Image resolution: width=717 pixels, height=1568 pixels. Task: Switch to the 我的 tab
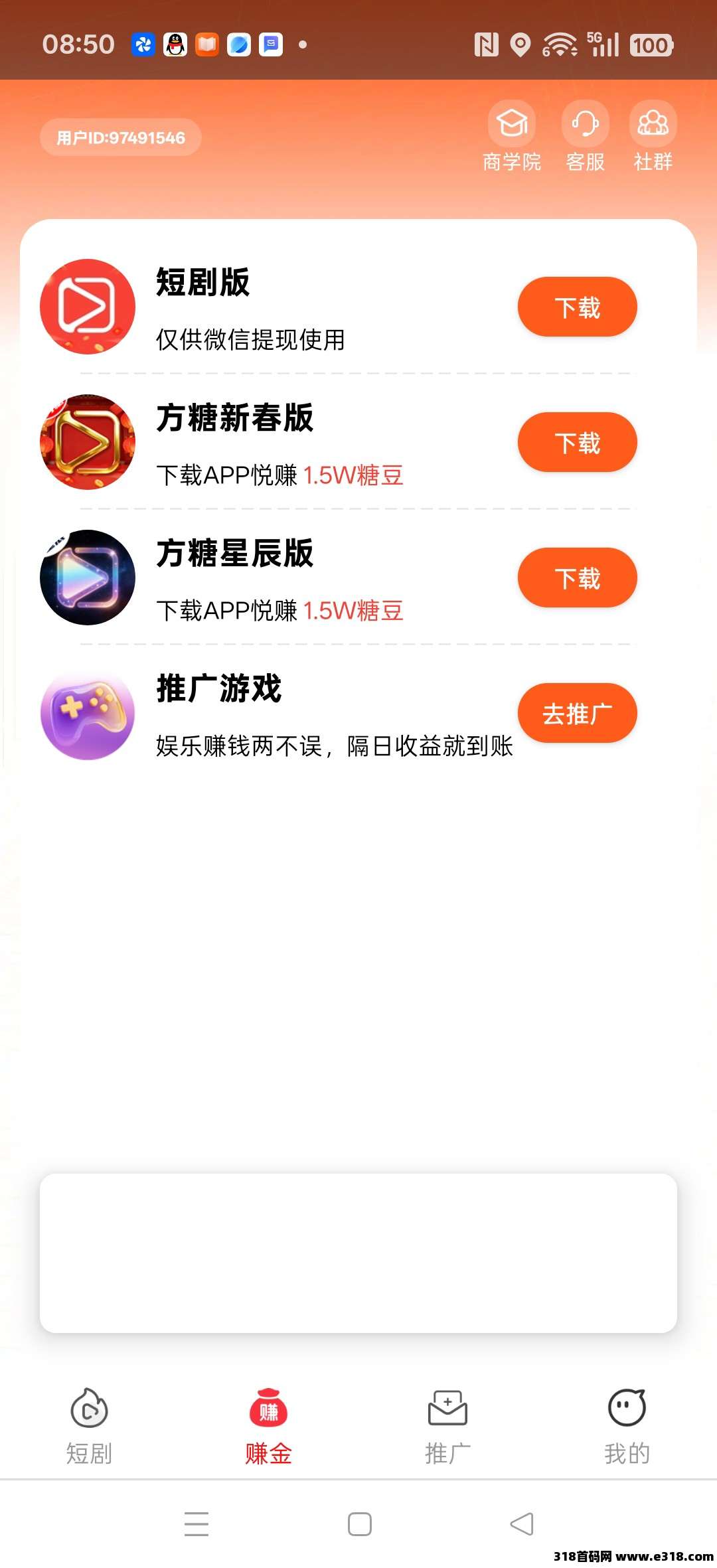(x=626, y=1434)
